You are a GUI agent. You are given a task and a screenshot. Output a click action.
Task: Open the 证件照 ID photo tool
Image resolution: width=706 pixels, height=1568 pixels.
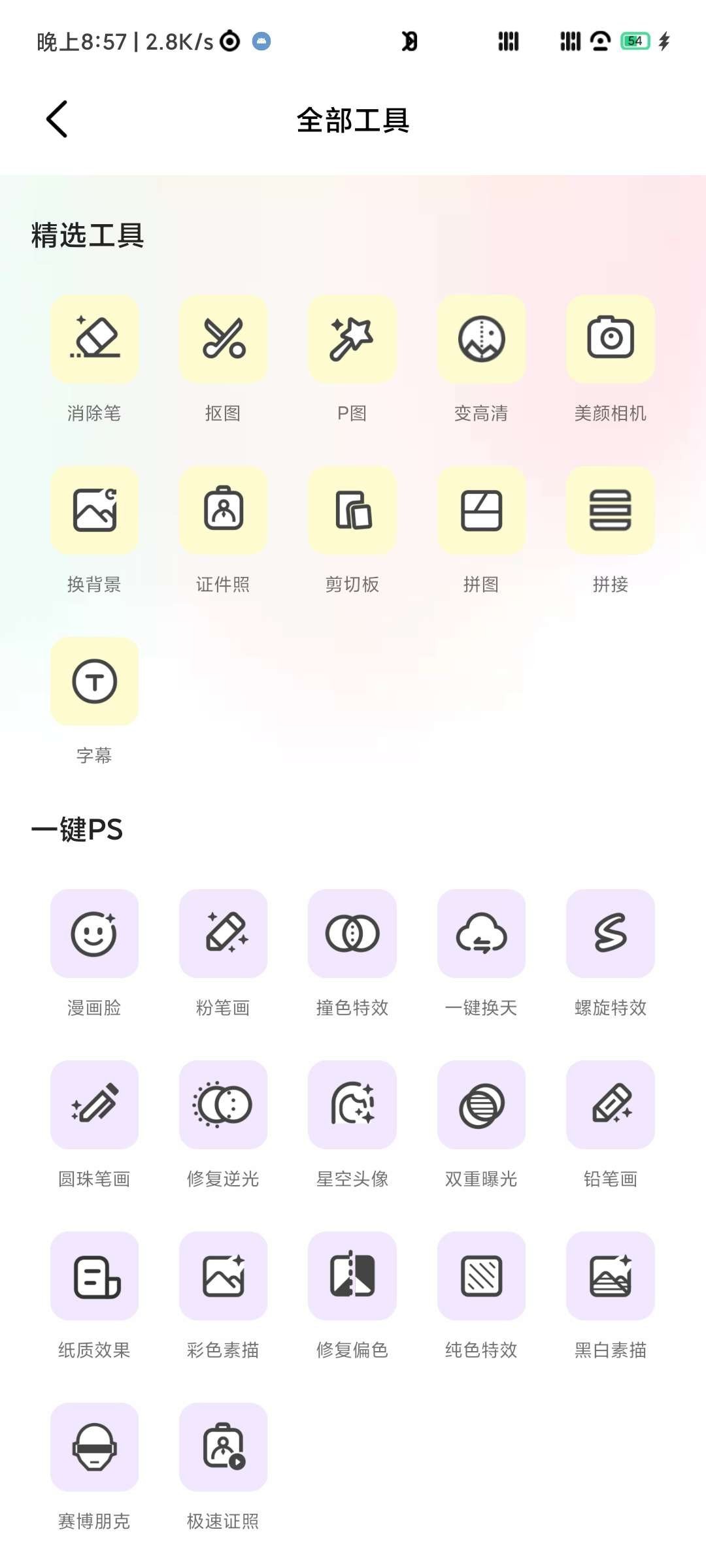pos(223,510)
